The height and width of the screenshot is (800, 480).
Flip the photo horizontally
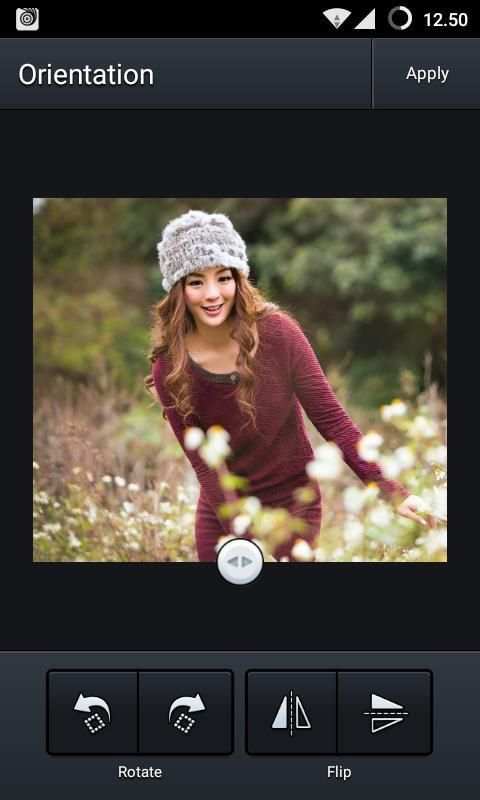291,712
